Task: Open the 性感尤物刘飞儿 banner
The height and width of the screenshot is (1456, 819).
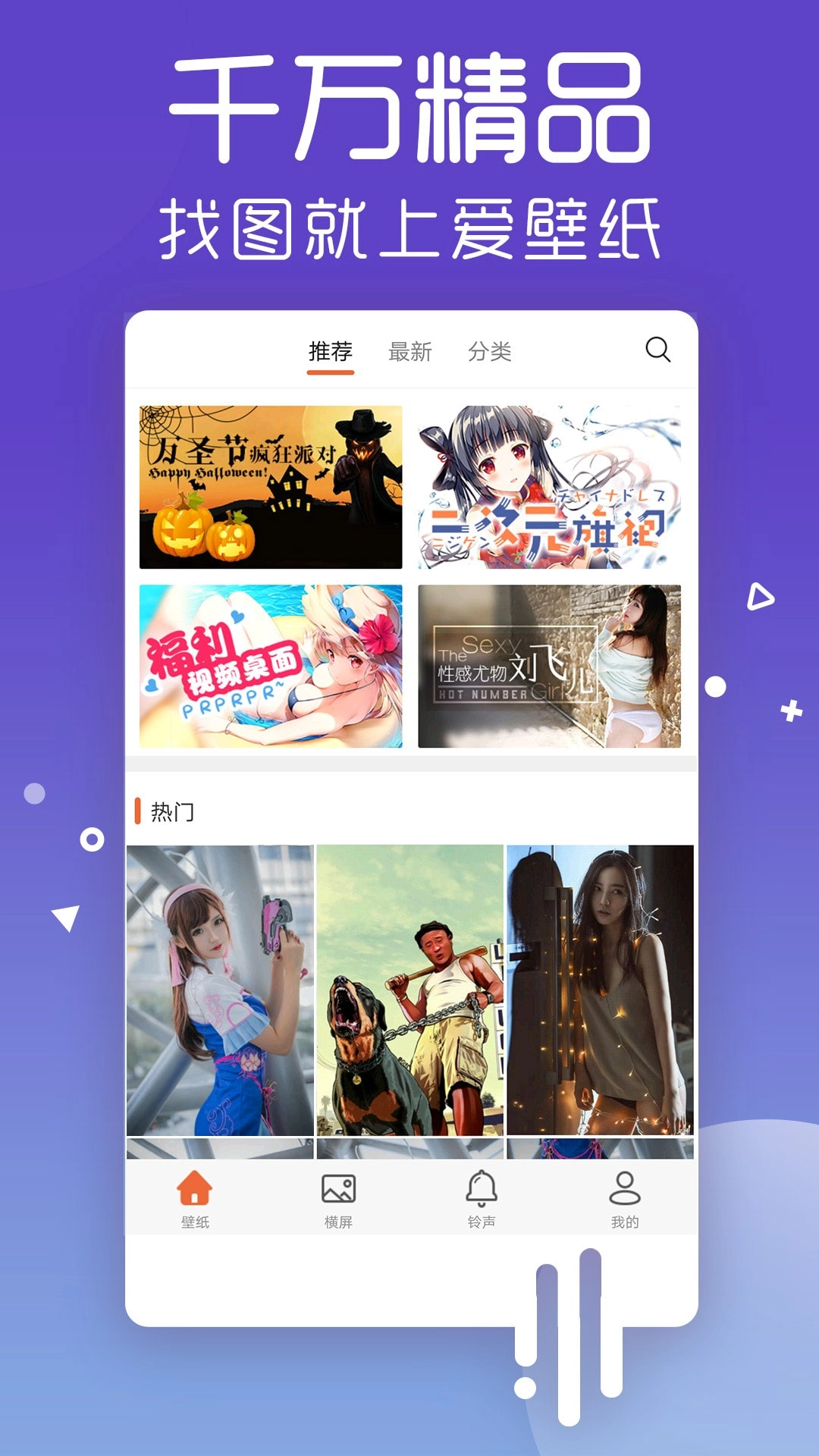Action: click(x=548, y=667)
